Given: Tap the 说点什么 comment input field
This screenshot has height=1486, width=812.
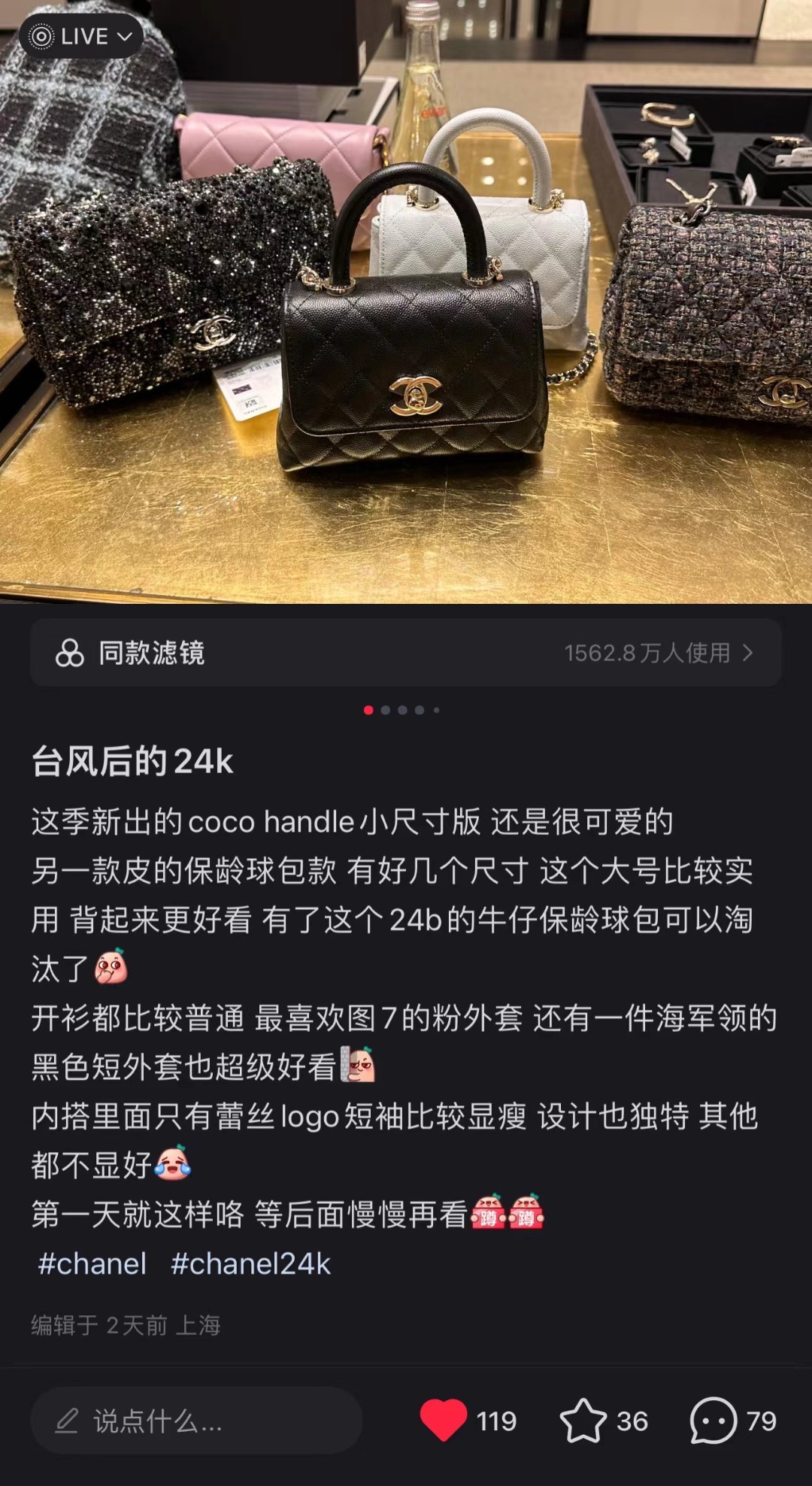Looking at the screenshot, I should tap(195, 1421).
